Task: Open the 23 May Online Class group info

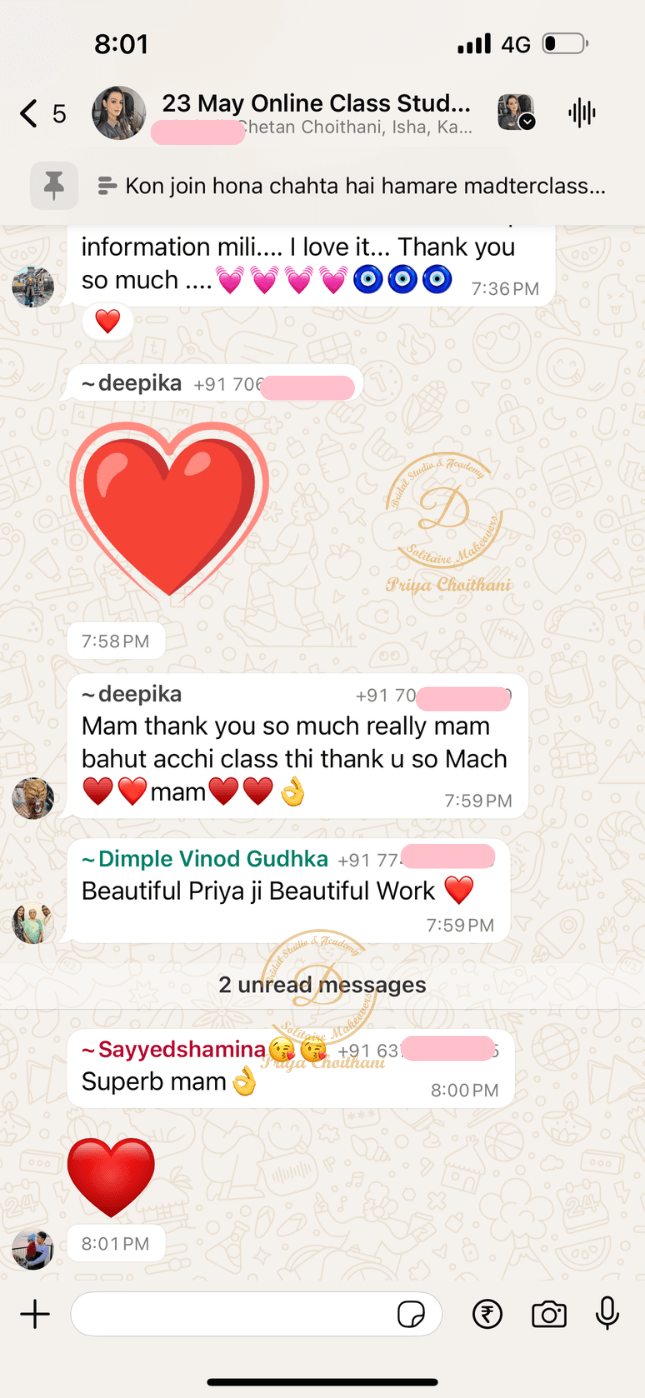Action: [x=315, y=104]
